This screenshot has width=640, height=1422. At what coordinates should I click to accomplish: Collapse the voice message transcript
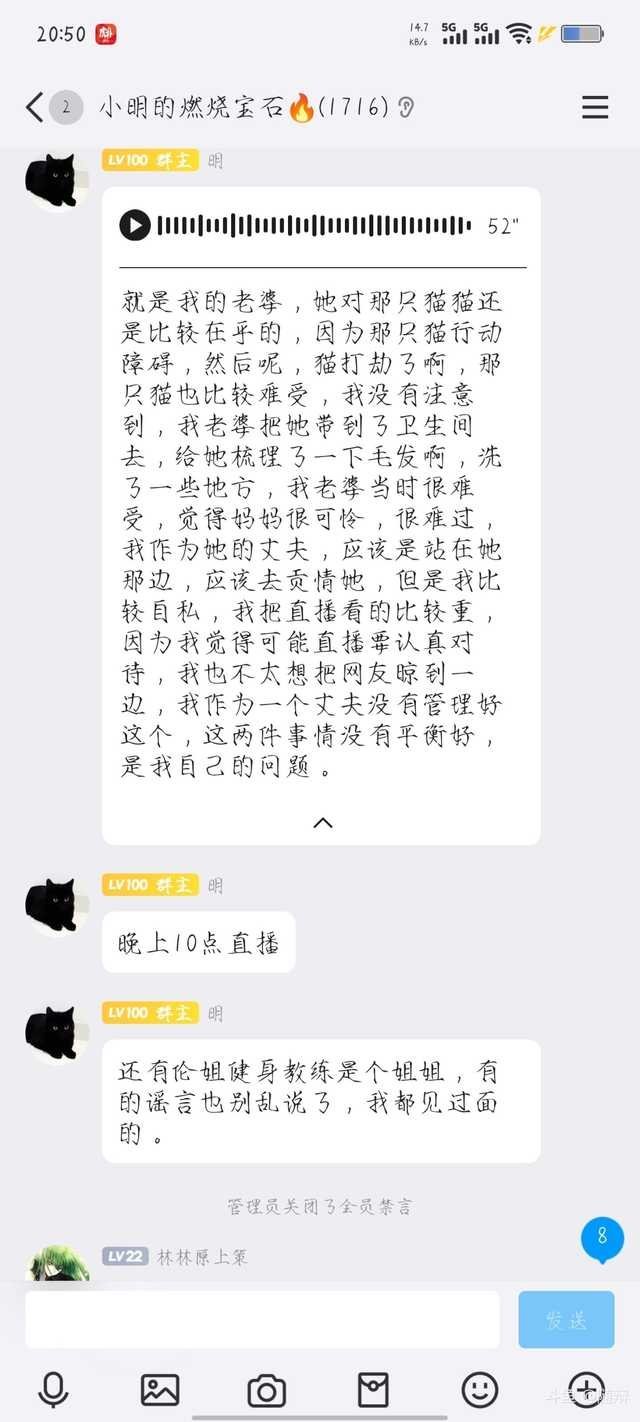[x=322, y=822]
